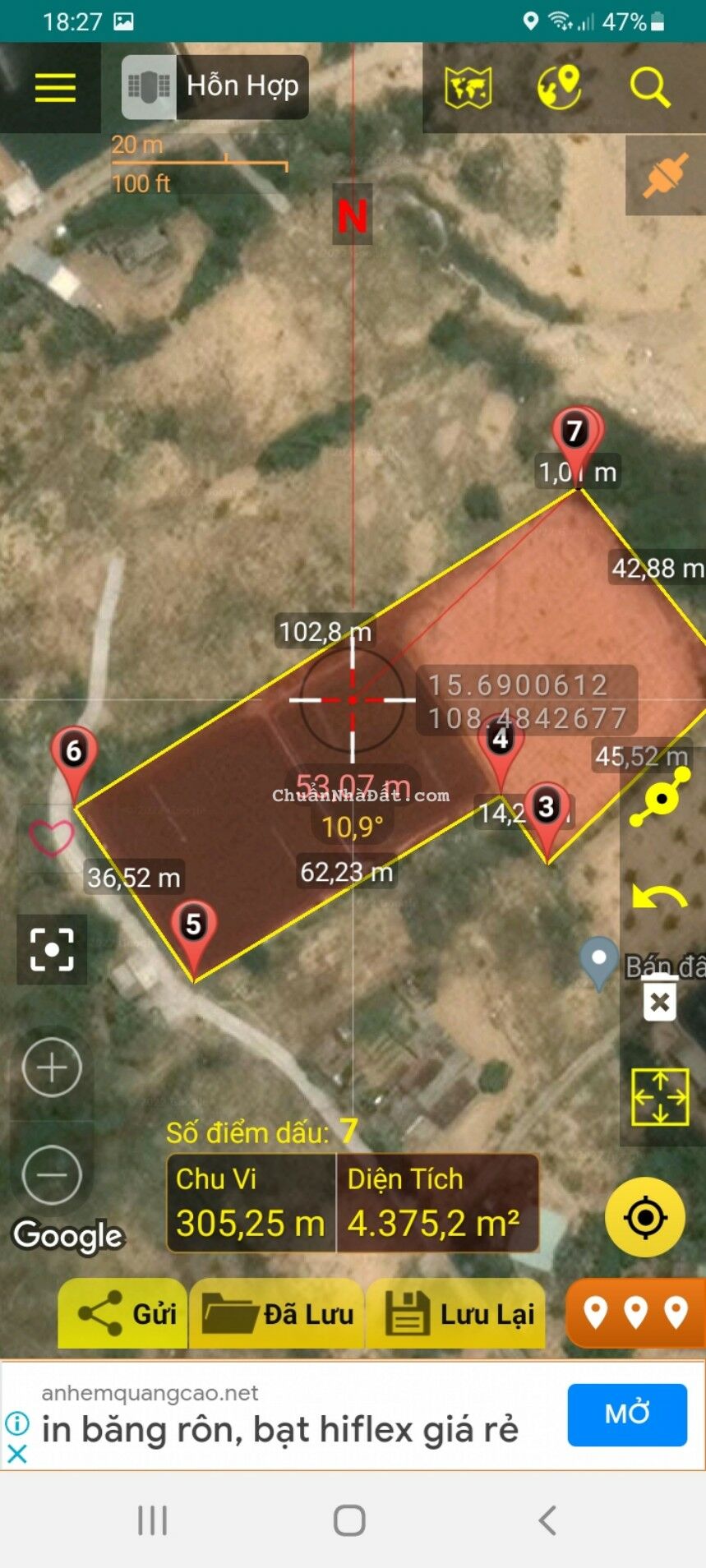
Task: Undo the last marked point
Action: pyautogui.click(x=659, y=897)
